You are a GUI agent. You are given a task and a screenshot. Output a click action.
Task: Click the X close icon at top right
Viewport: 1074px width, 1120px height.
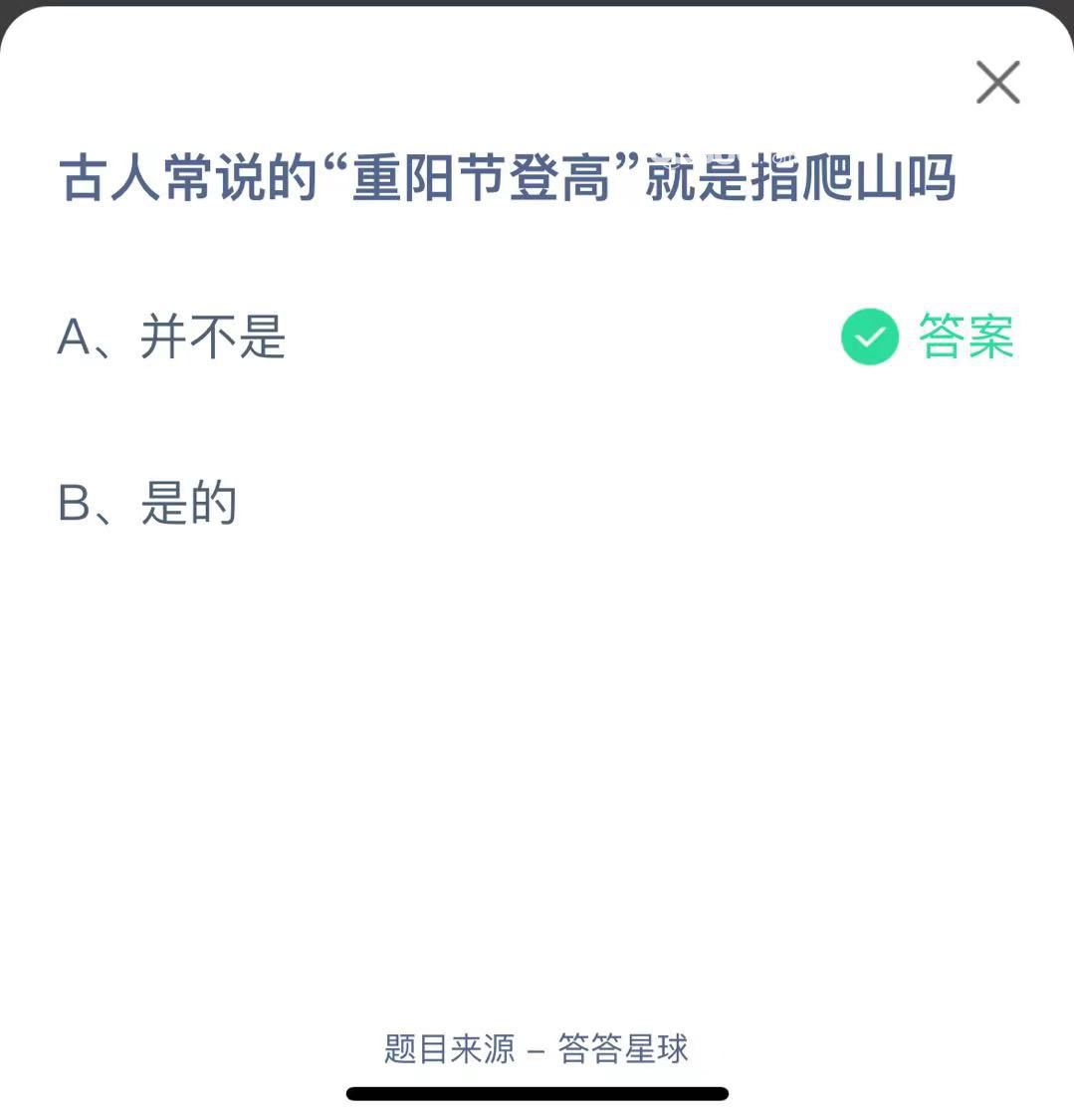point(996,83)
